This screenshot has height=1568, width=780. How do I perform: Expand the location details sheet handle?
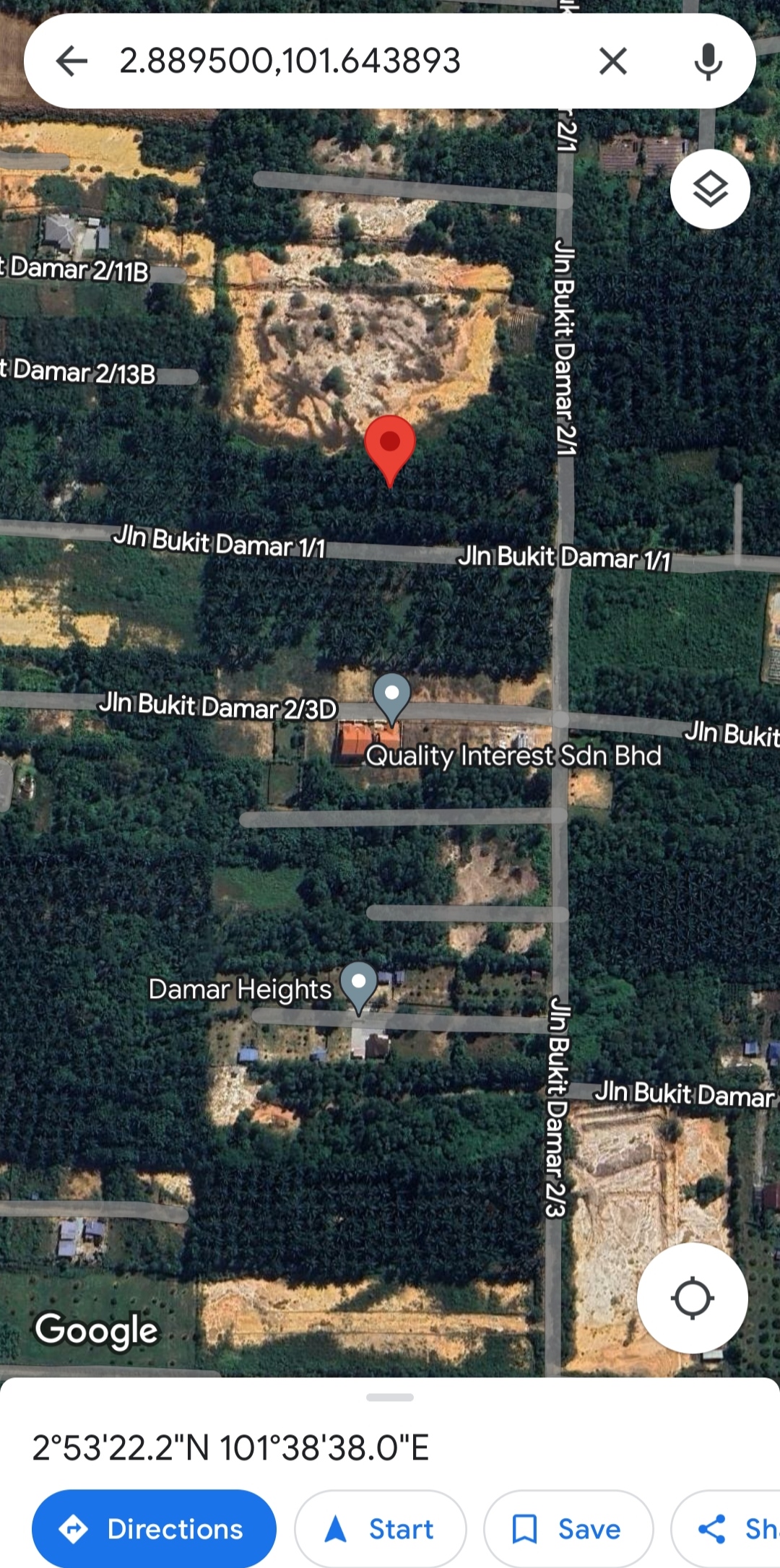390,1398
